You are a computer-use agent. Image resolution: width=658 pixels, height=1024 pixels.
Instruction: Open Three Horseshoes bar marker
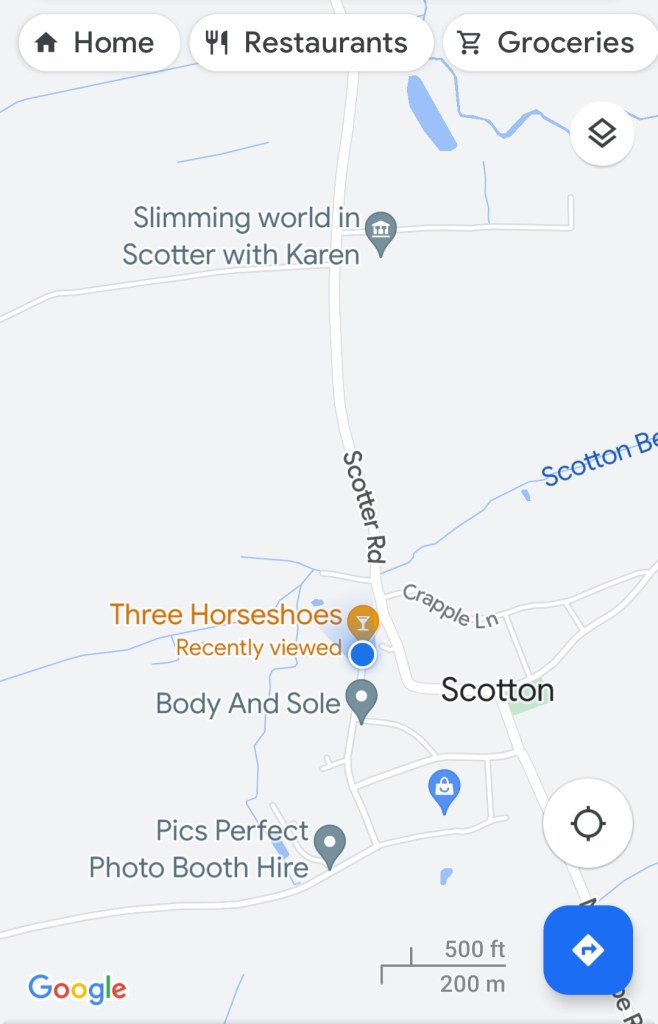click(x=362, y=622)
